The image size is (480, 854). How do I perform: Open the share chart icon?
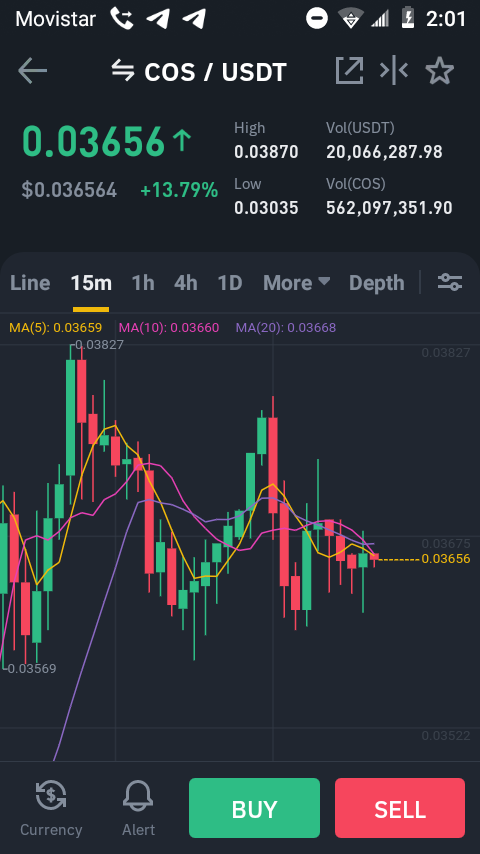tap(349, 70)
